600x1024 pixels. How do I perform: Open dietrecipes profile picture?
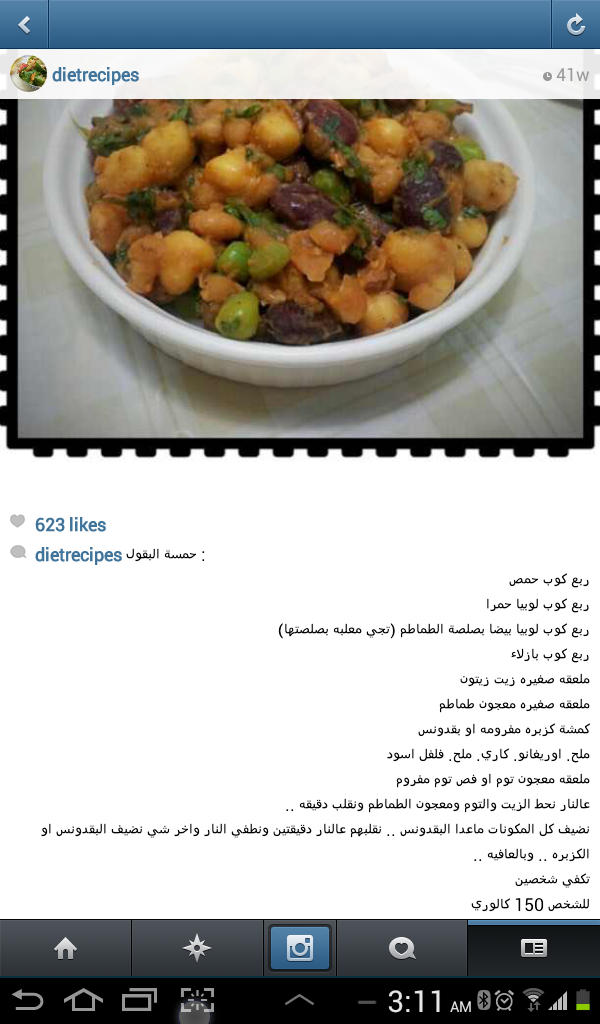point(28,74)
